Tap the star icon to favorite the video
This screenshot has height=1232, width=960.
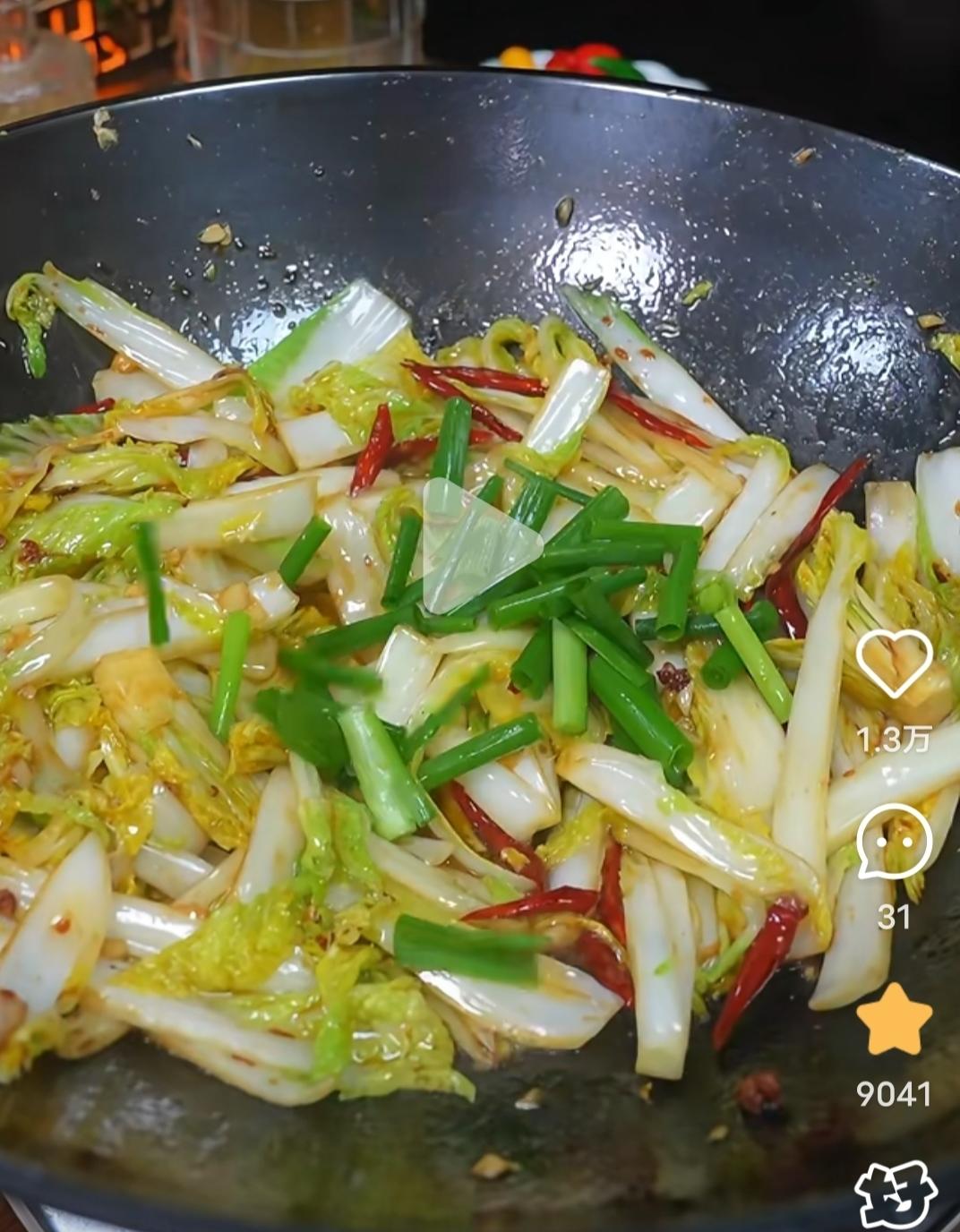[x=894, y=1020]
